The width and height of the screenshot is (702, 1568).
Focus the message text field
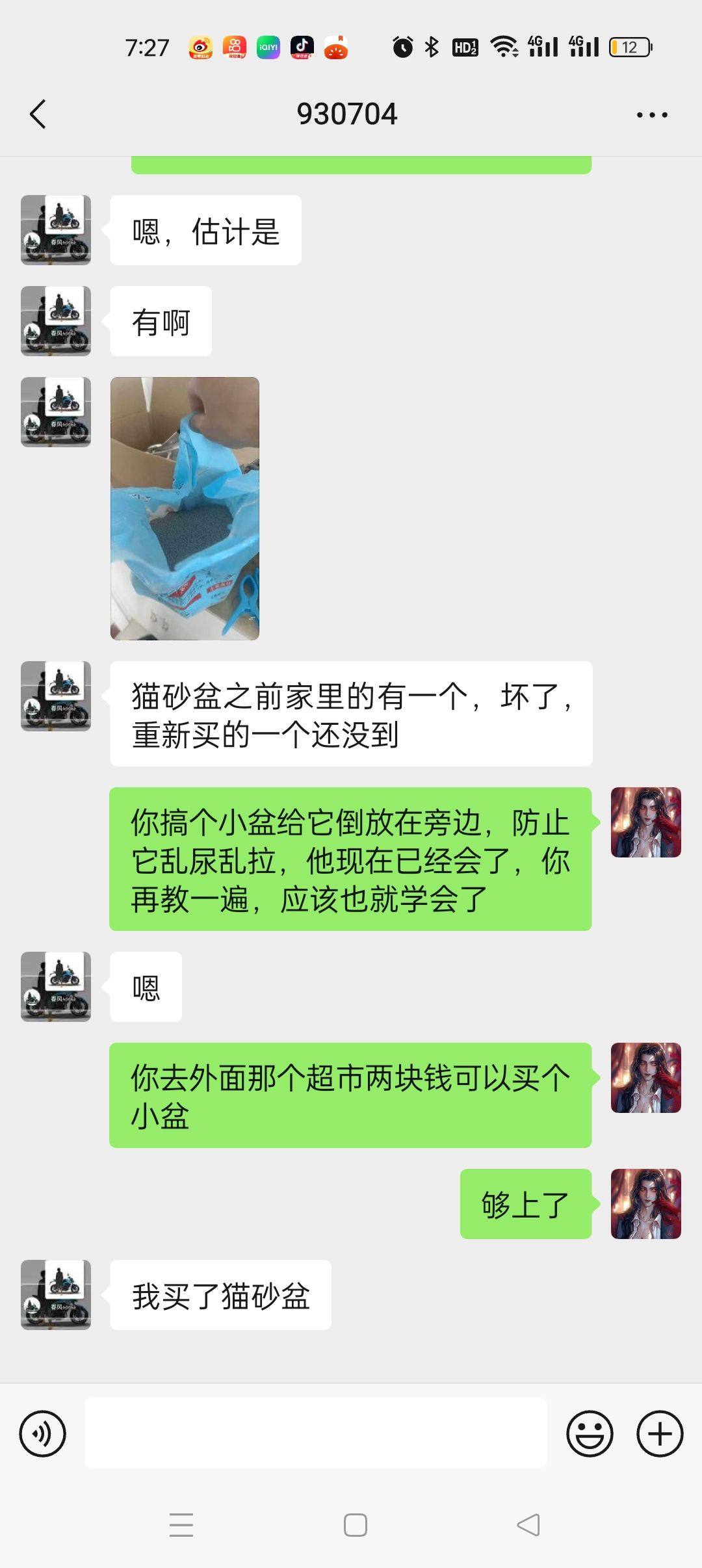pyautogui.click(x=316, y=1433)
